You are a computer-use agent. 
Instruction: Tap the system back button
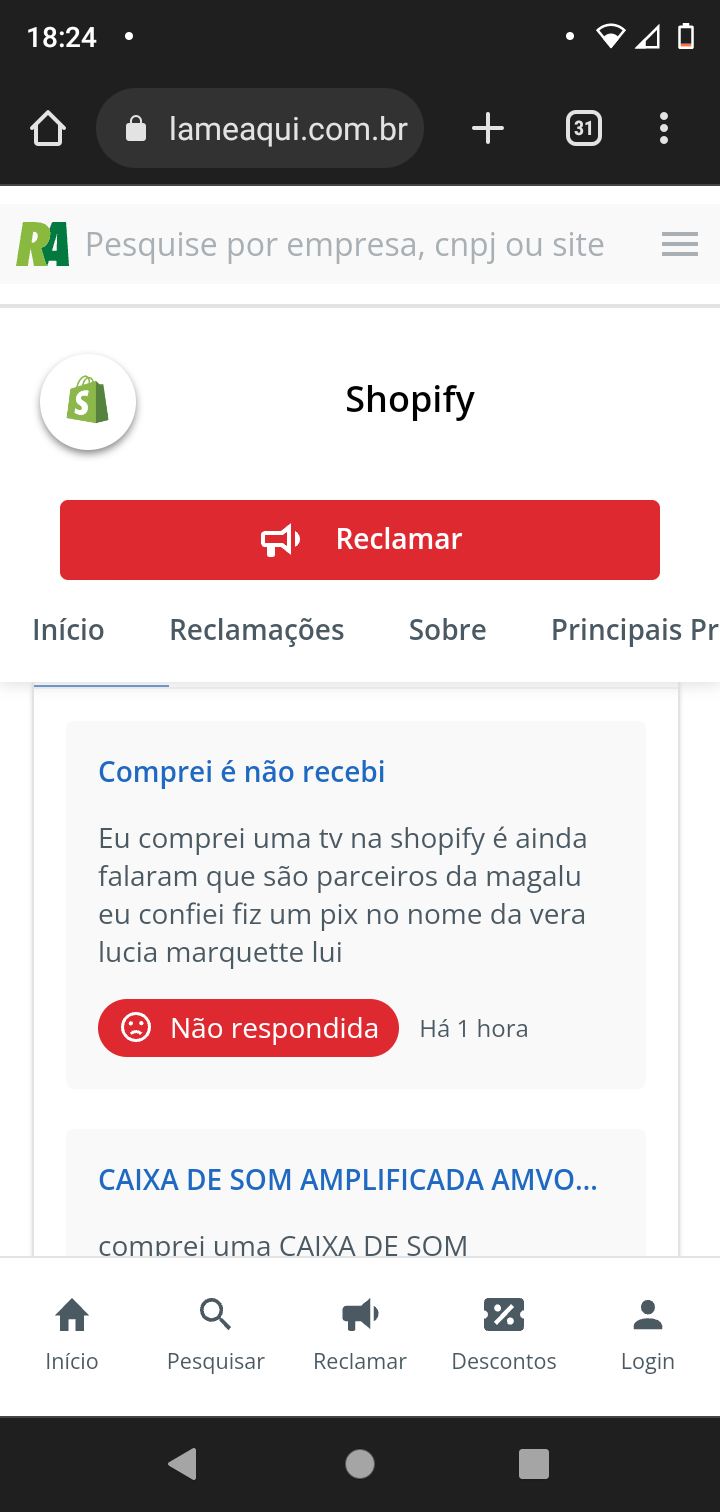183,1464
